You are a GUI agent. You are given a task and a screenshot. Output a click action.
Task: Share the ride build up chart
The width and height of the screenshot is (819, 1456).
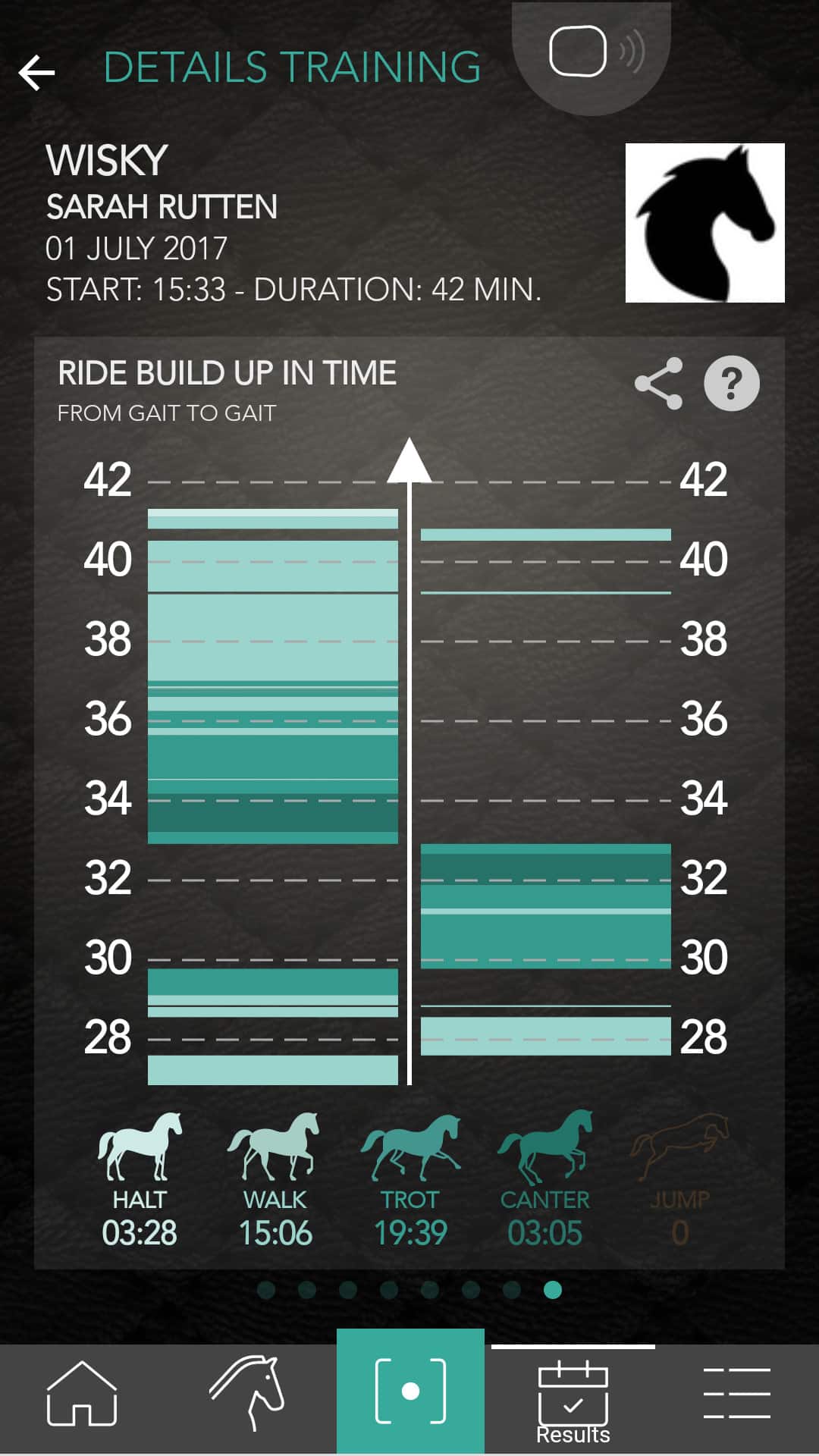click(x=658, y=384)
